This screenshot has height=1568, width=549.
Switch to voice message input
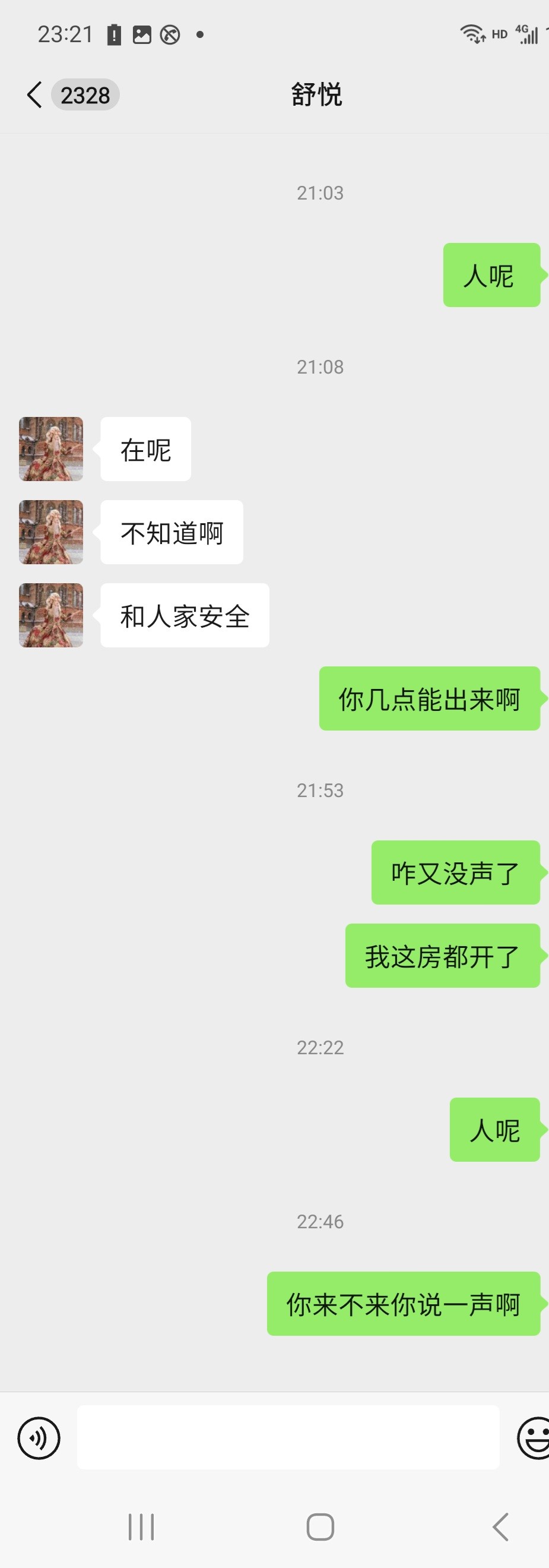pos(39,1439)
